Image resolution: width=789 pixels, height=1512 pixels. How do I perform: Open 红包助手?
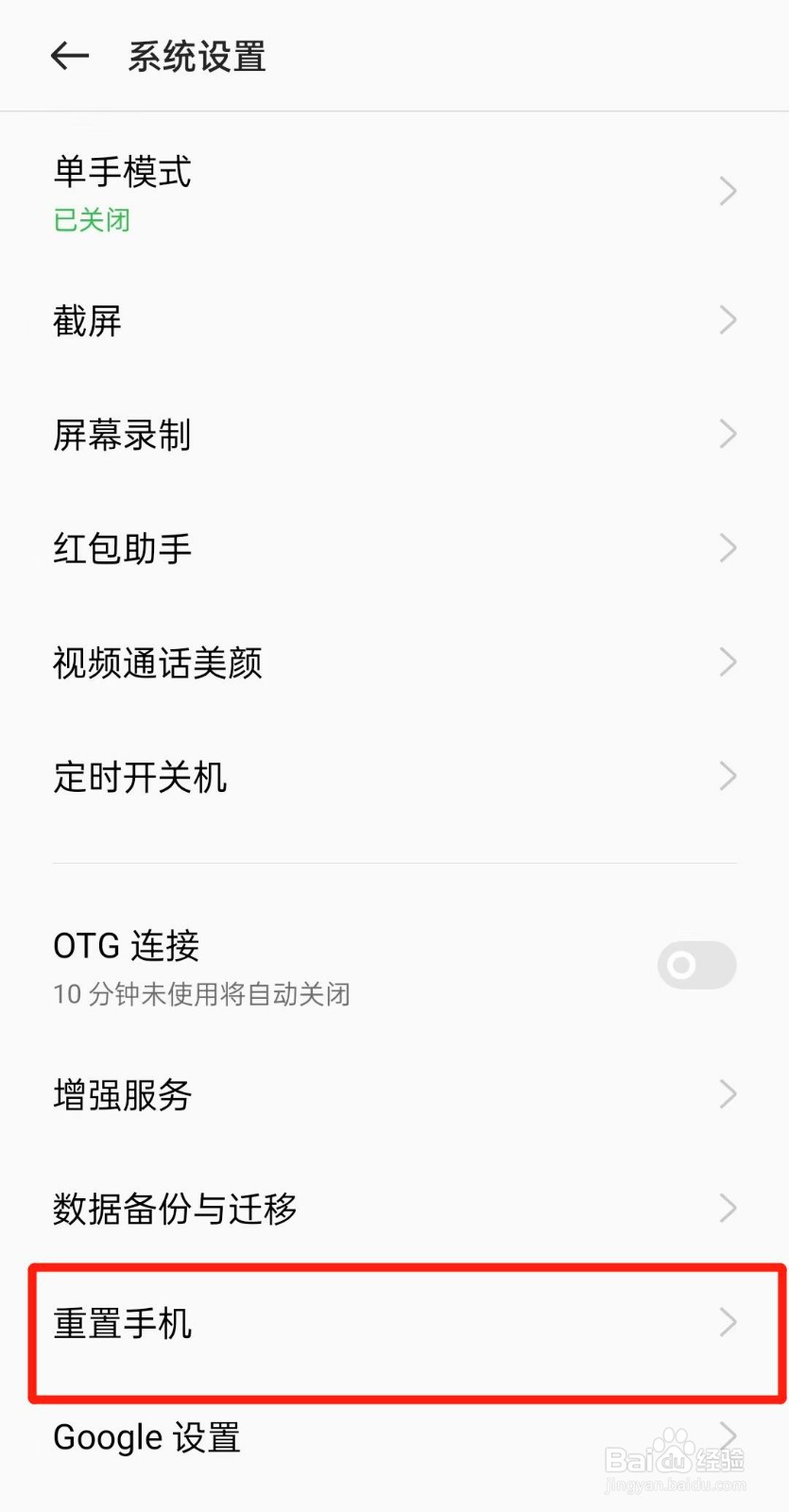(394, 548)
